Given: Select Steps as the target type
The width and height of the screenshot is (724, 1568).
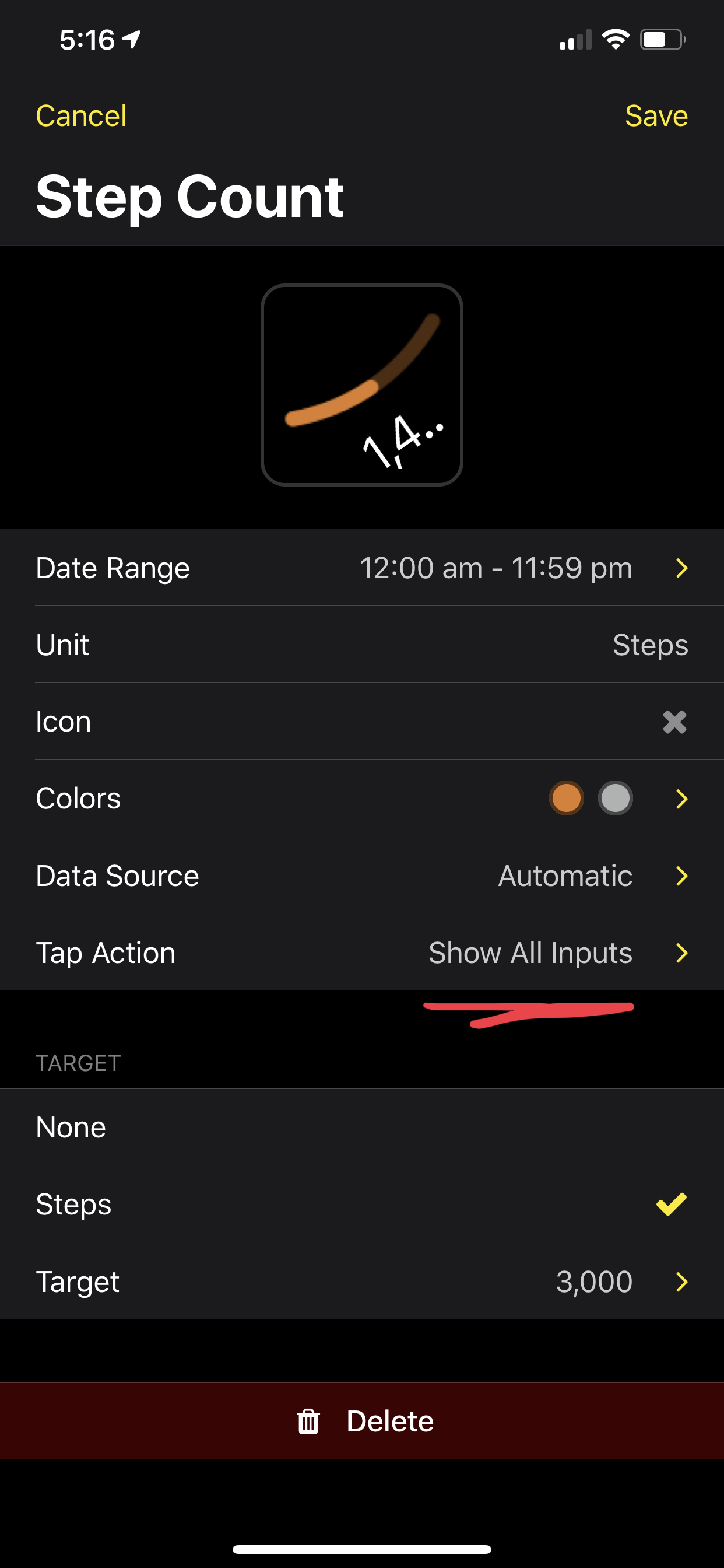Looking at the screenshot, I should (362, 1204).
